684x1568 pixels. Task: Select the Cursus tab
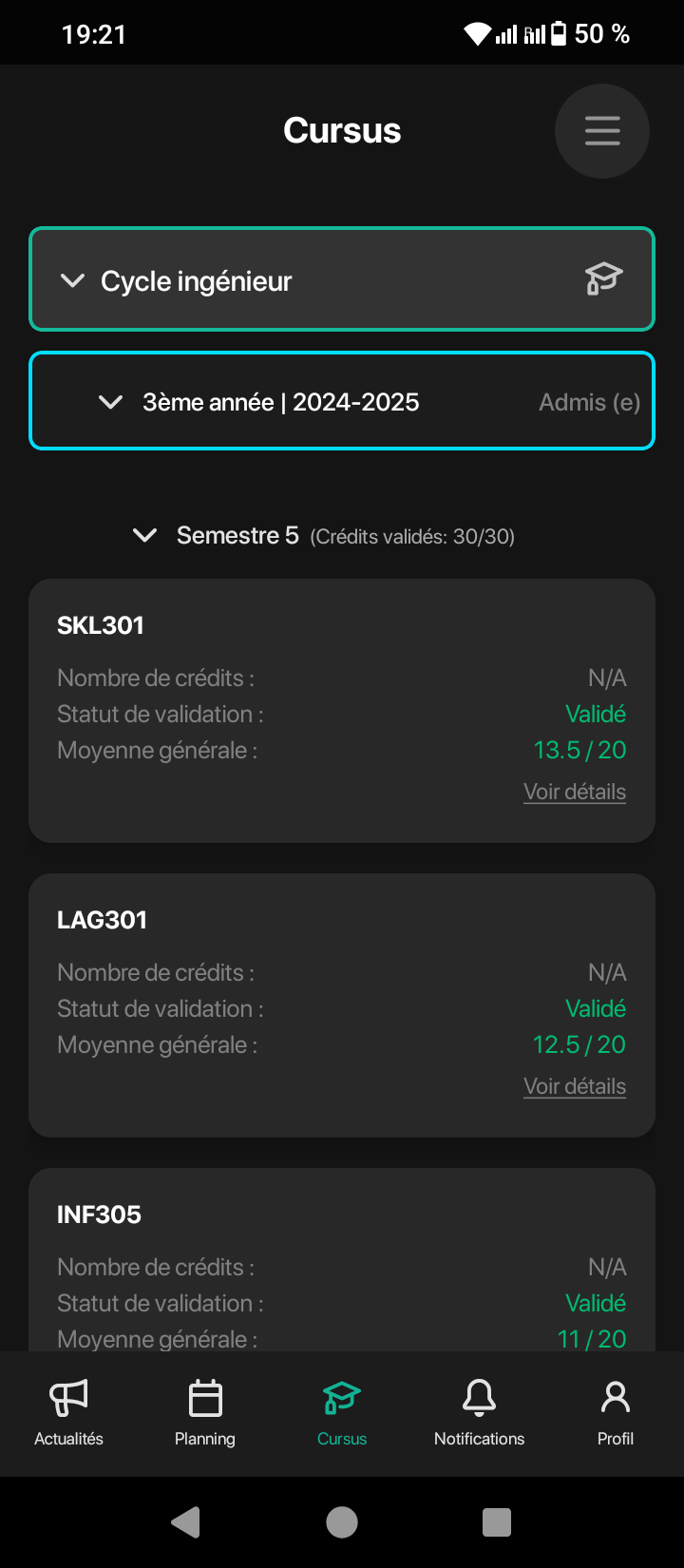(342, 1413)
